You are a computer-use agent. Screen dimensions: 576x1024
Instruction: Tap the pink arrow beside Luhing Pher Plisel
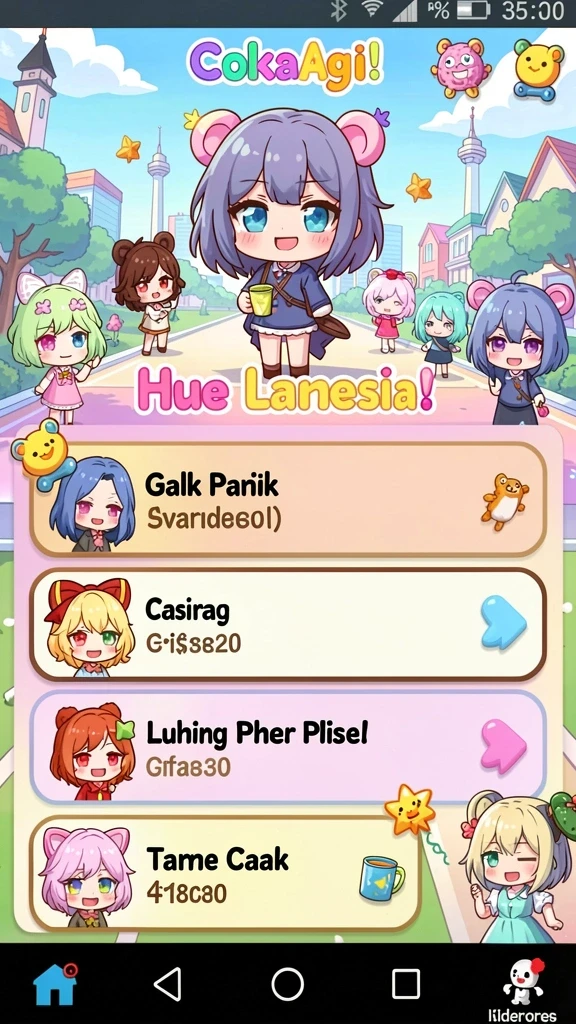504,746
